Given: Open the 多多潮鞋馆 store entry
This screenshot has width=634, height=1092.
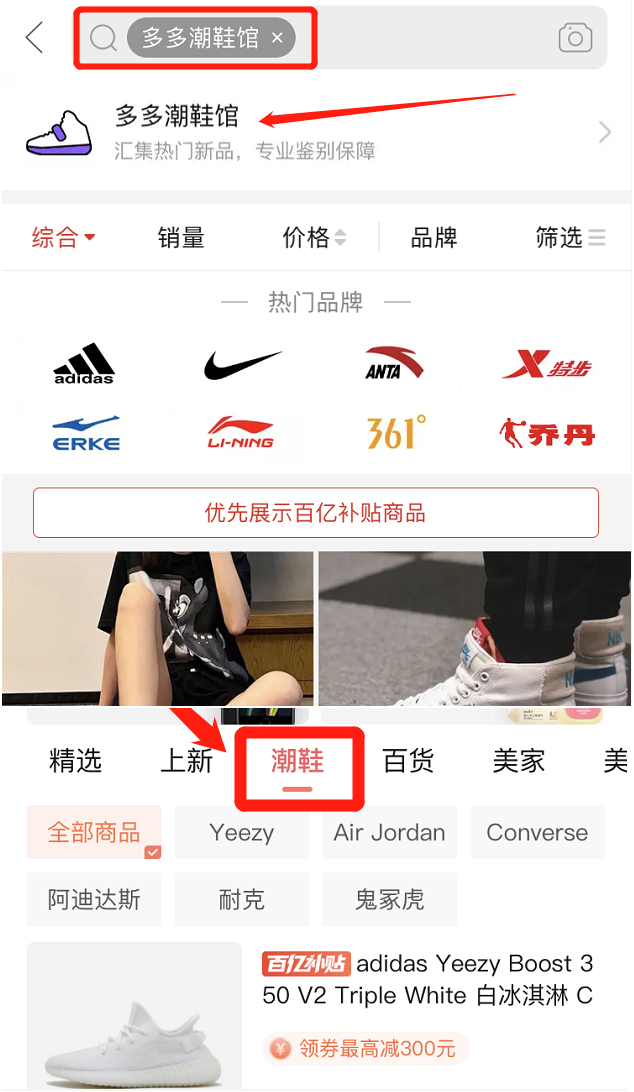Looking at the screenshot, I should click(317, 132).
